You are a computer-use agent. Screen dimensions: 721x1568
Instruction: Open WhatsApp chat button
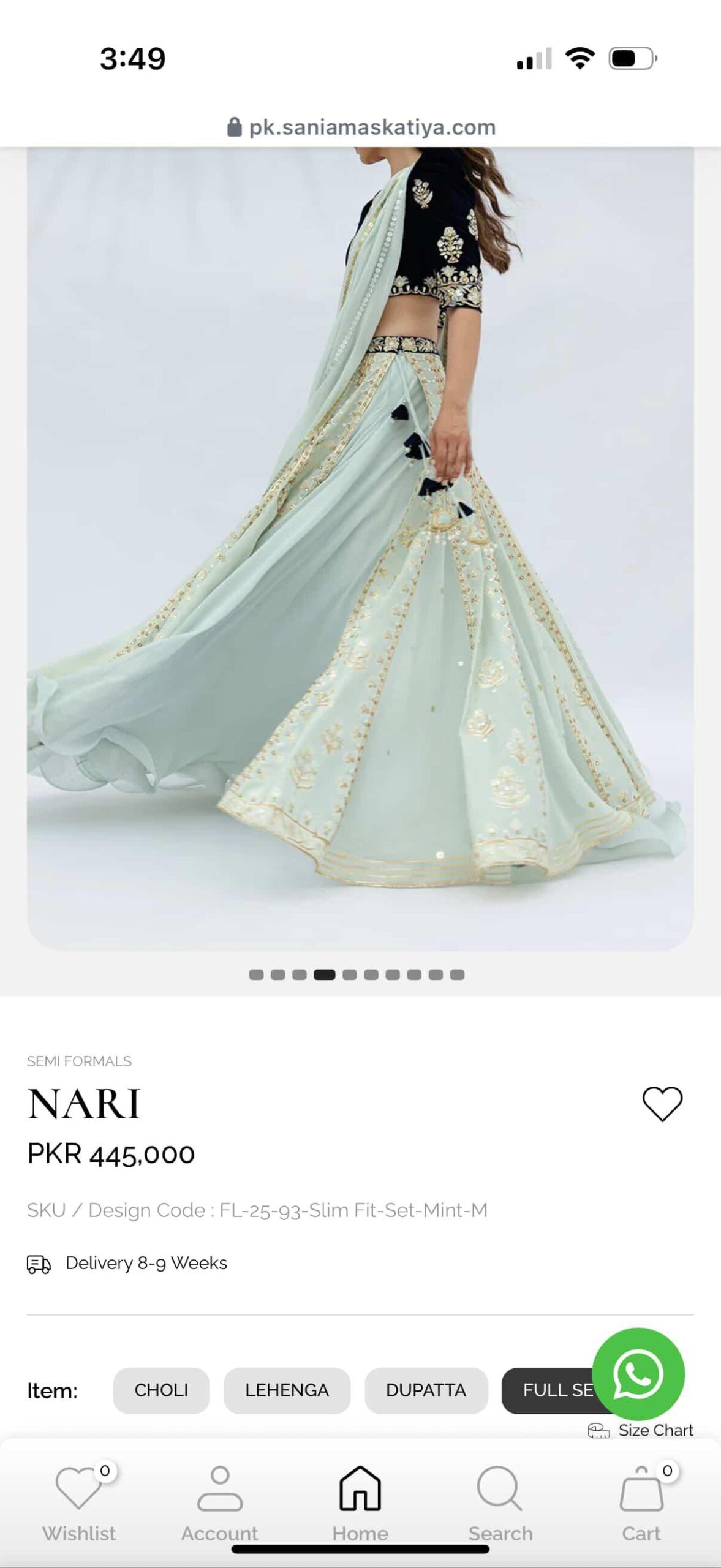click(638, 1373)
